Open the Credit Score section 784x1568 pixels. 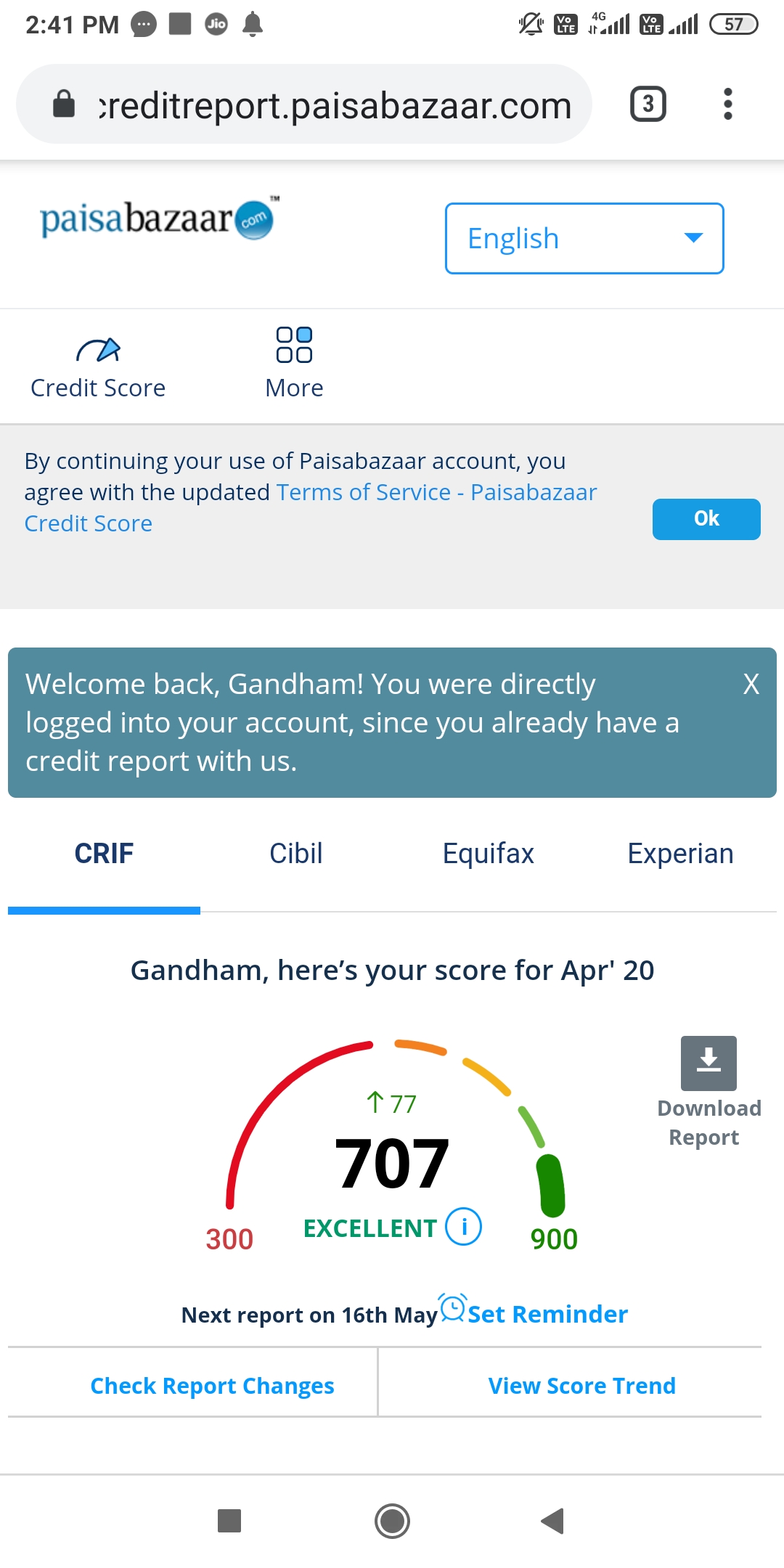tap(98, 367)
